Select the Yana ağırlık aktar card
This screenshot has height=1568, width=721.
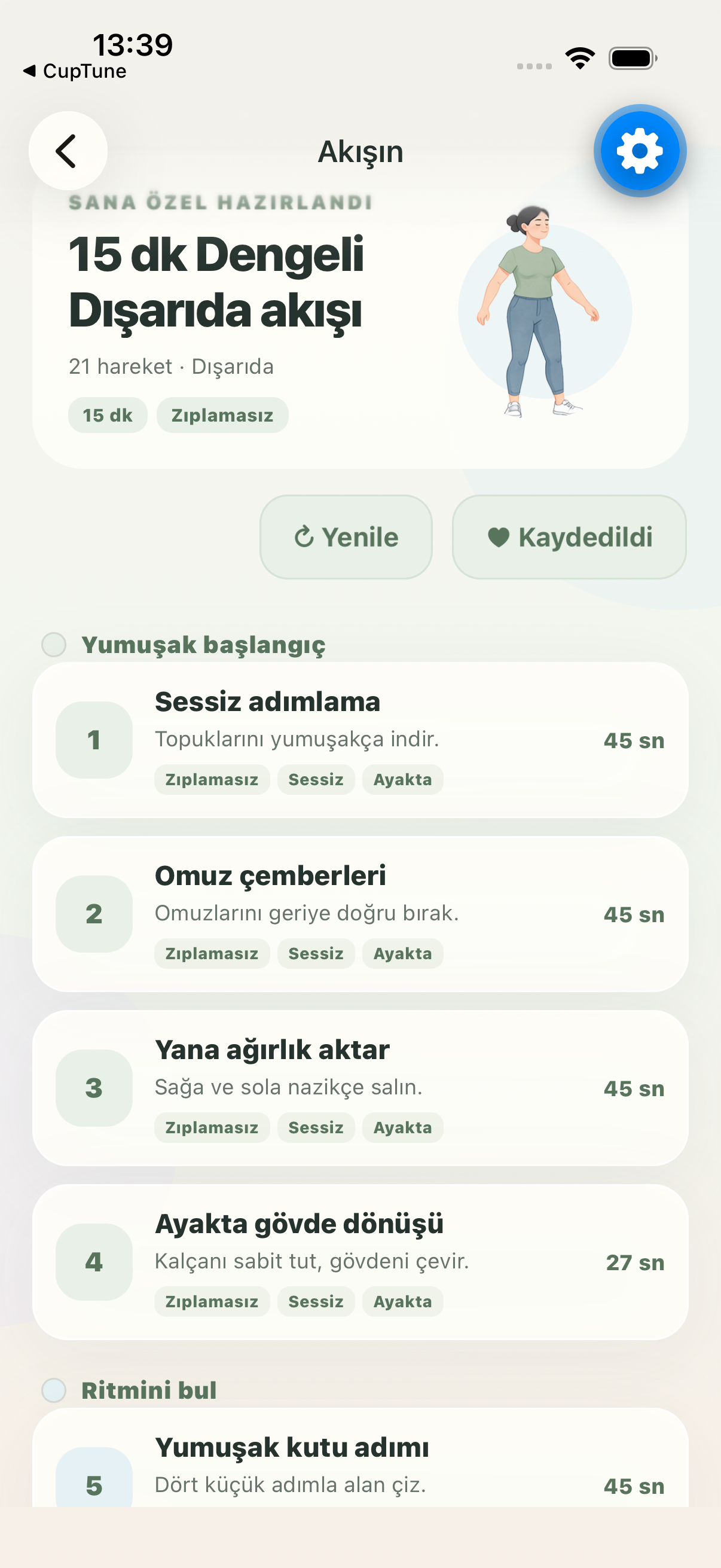pyautogui.click(x=360, y=1088)
